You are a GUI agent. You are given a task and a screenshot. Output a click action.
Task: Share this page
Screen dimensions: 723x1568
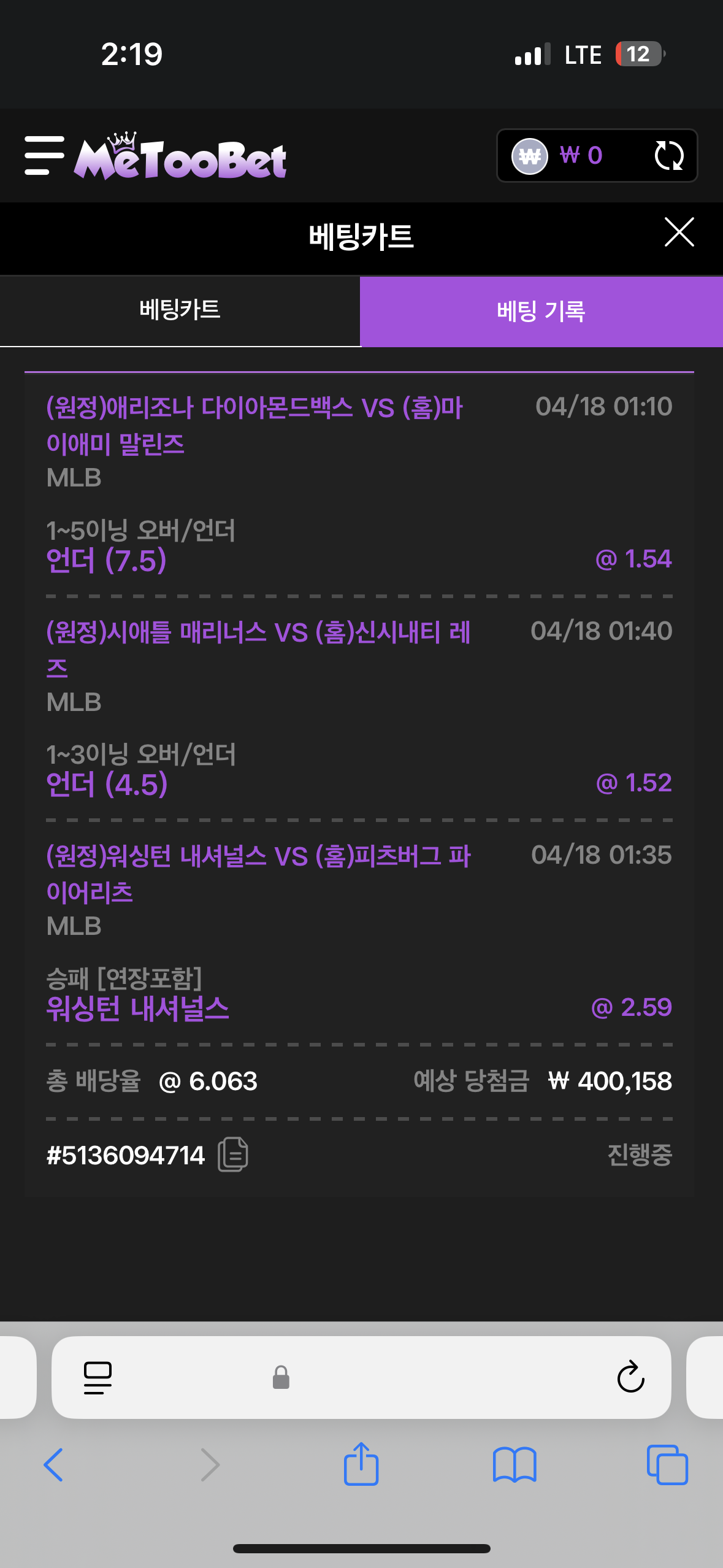[x=361, y=1464]
